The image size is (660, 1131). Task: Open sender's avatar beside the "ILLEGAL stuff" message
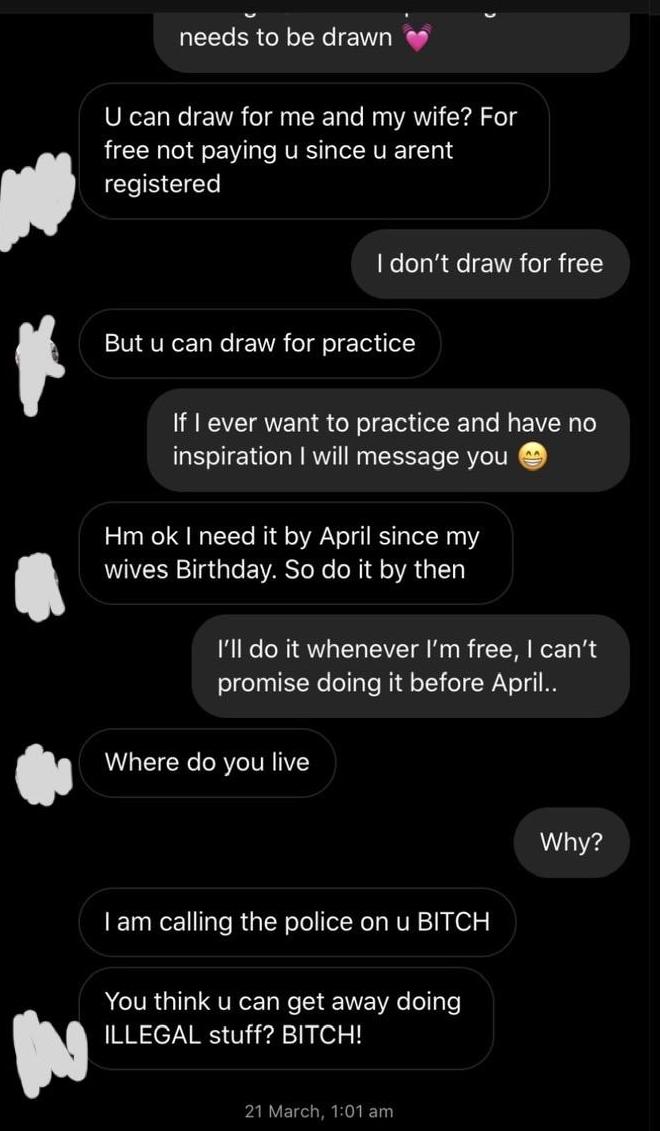49,1048
